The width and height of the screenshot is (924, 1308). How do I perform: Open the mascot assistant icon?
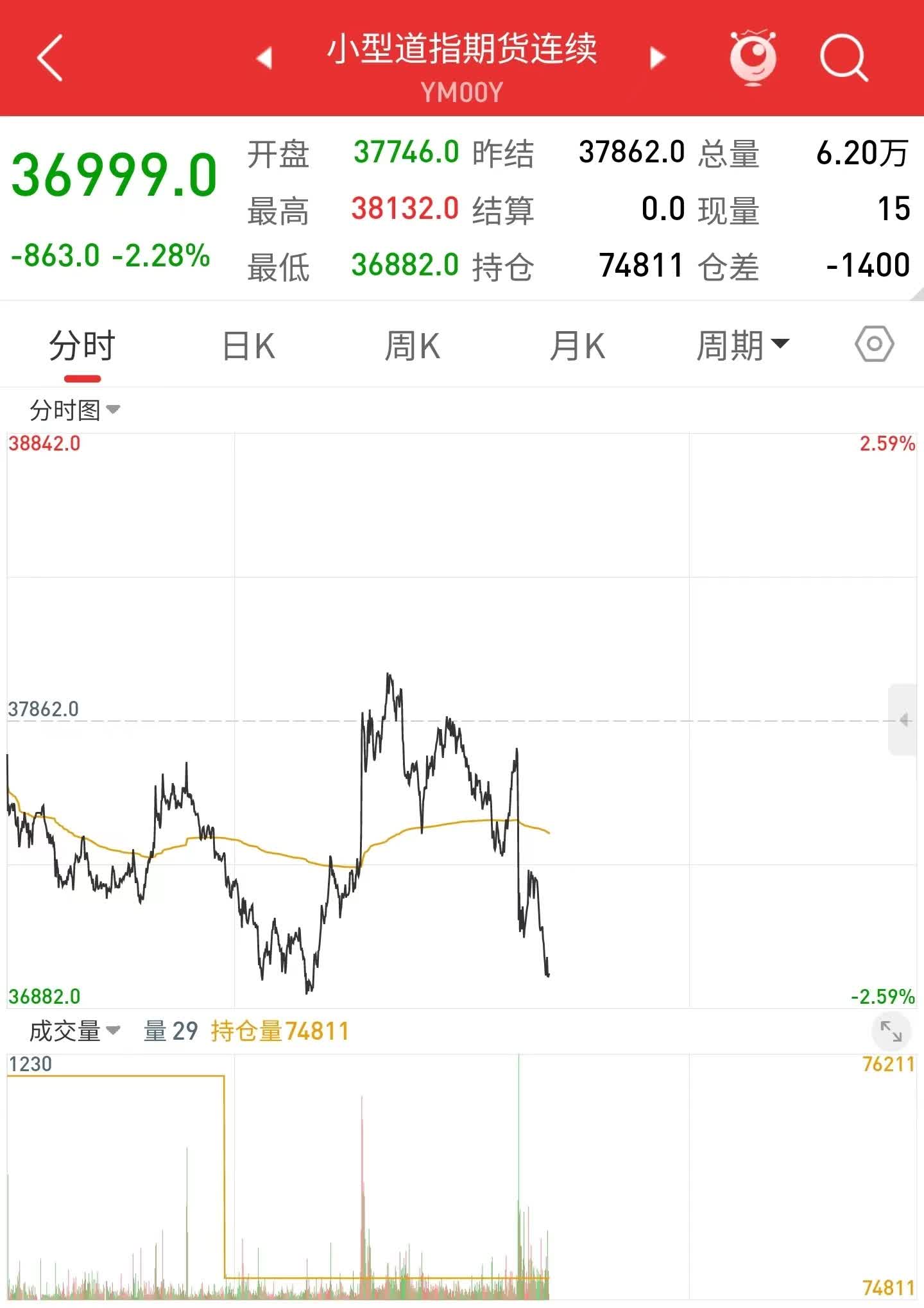click(x=753, y=58)
